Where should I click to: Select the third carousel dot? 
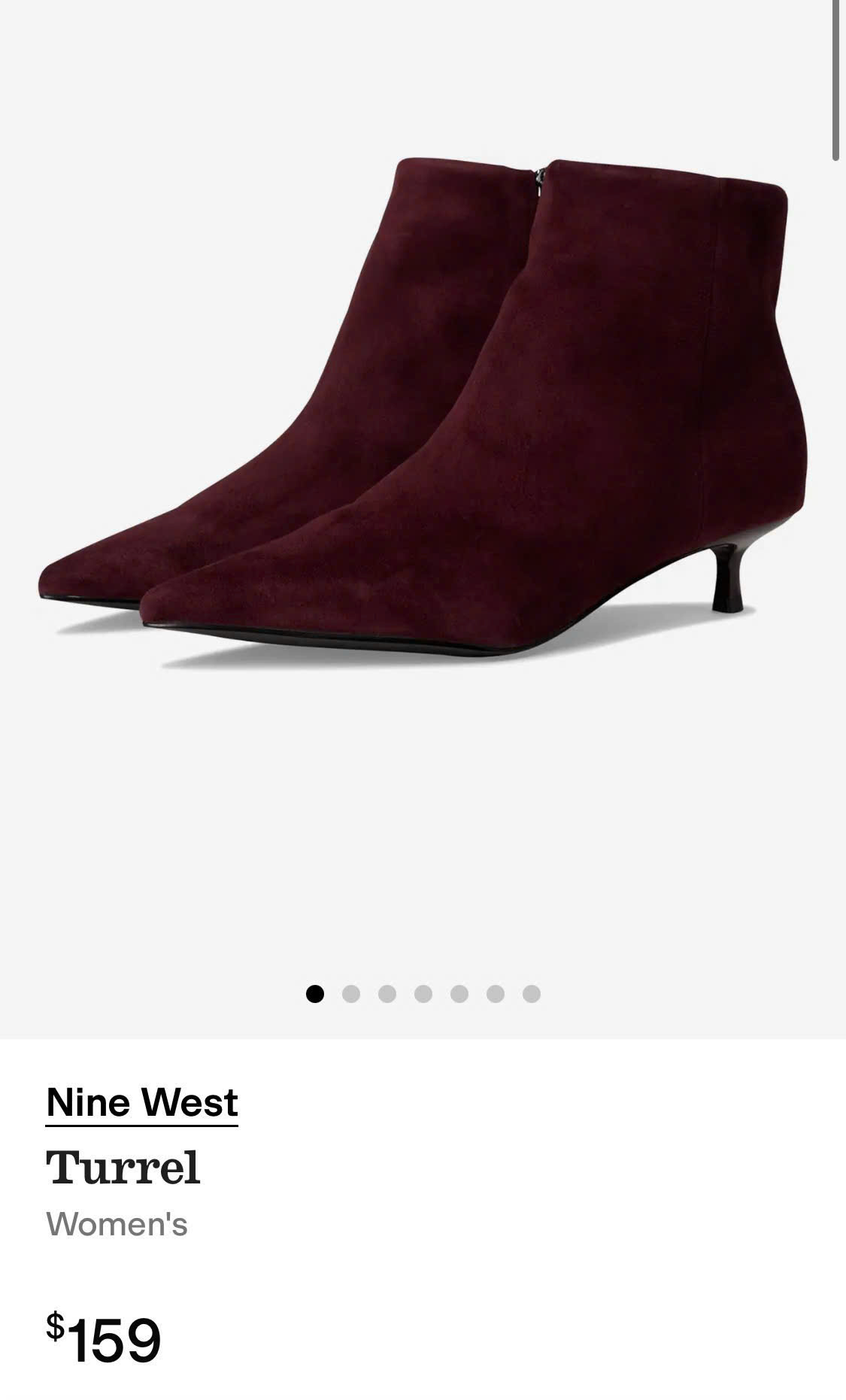click(387, 992)
